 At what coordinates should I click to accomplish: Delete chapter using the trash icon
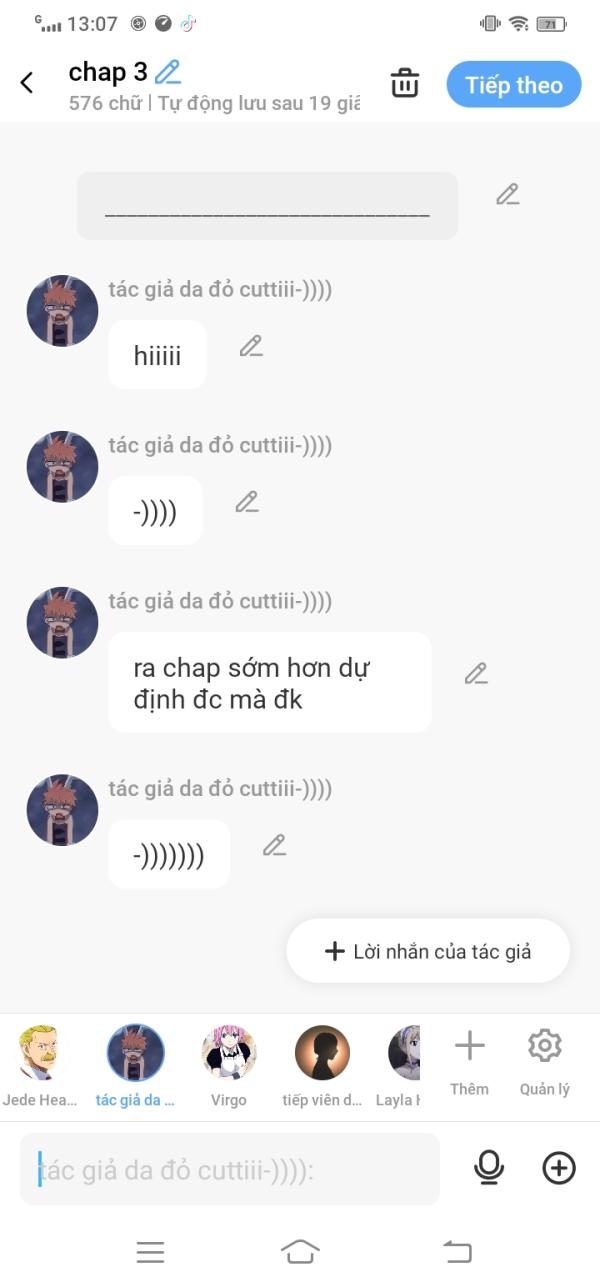pos(405,83)
